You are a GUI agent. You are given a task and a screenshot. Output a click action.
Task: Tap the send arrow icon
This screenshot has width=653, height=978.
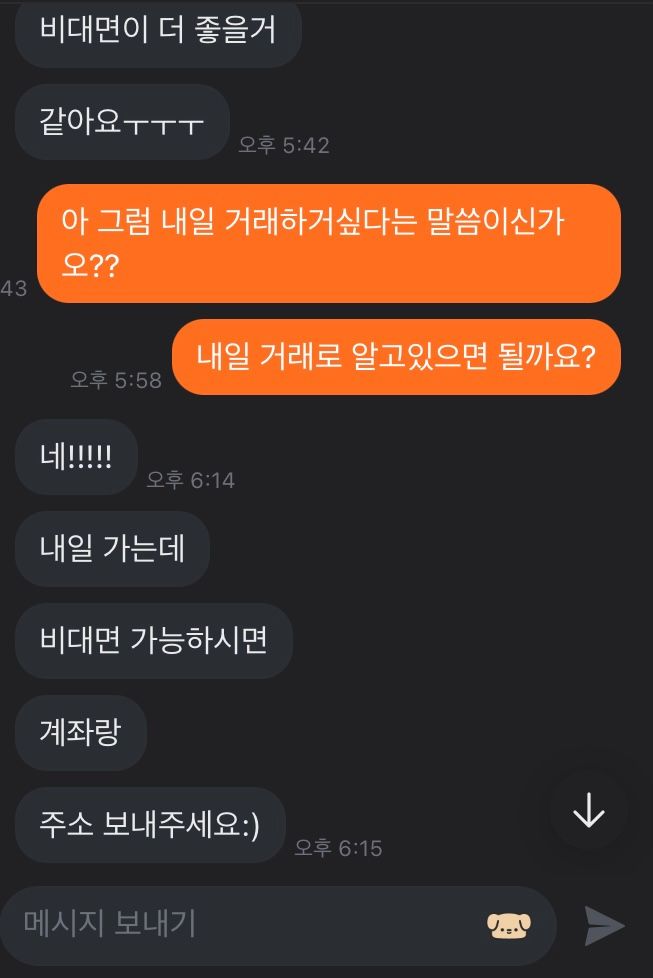604,926
